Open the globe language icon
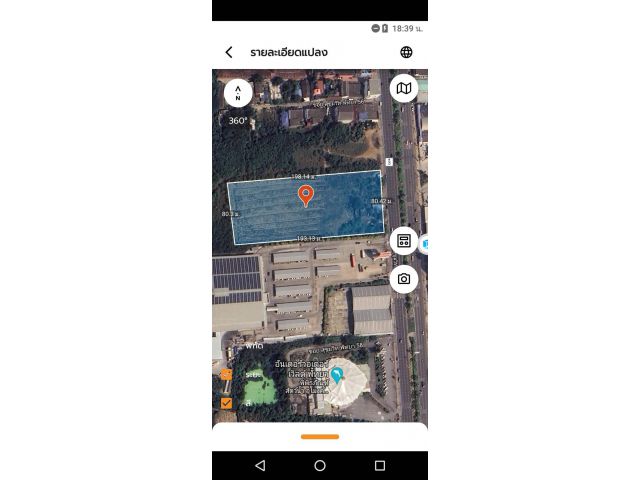Screen dimensions: 640x480 click(406, 52)
